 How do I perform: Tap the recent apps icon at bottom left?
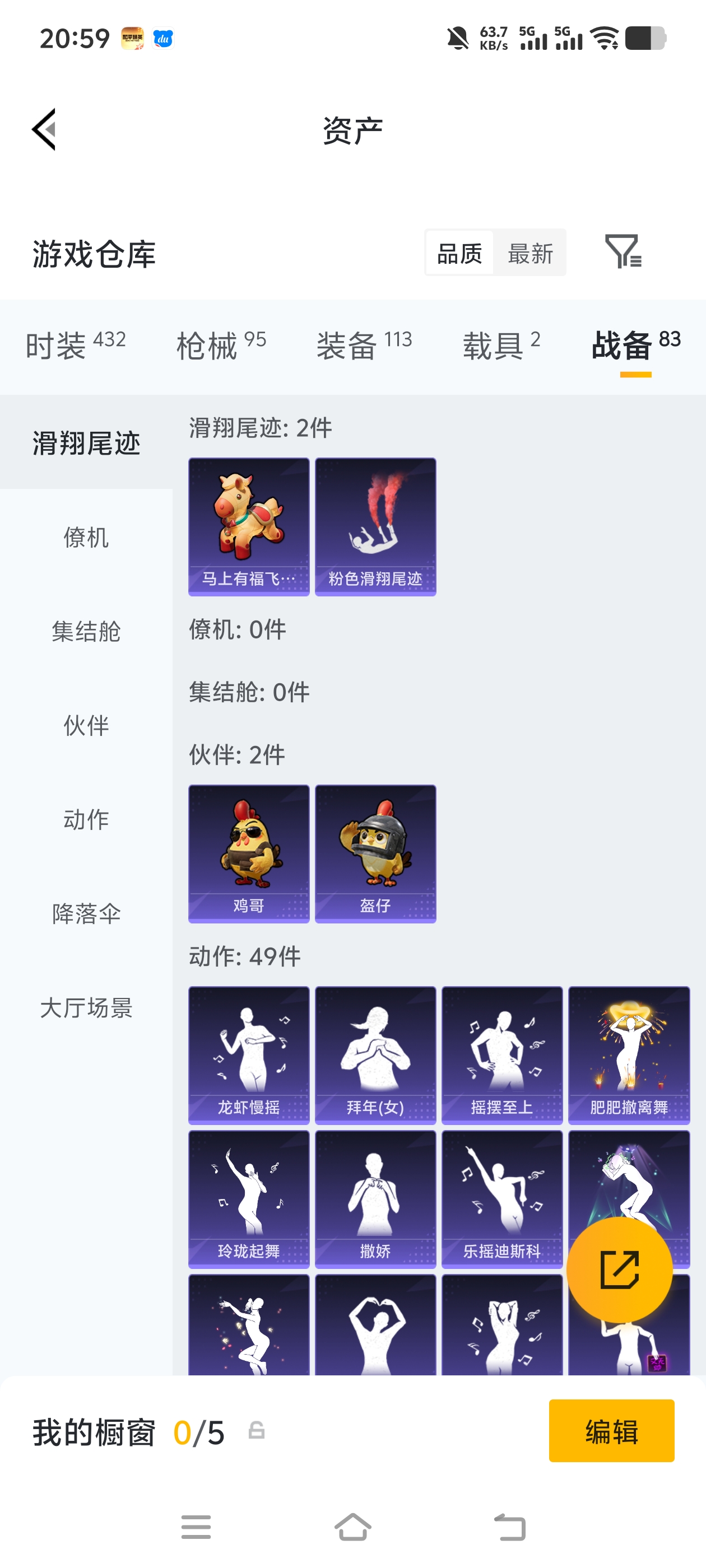click(x=196, y=1527)
